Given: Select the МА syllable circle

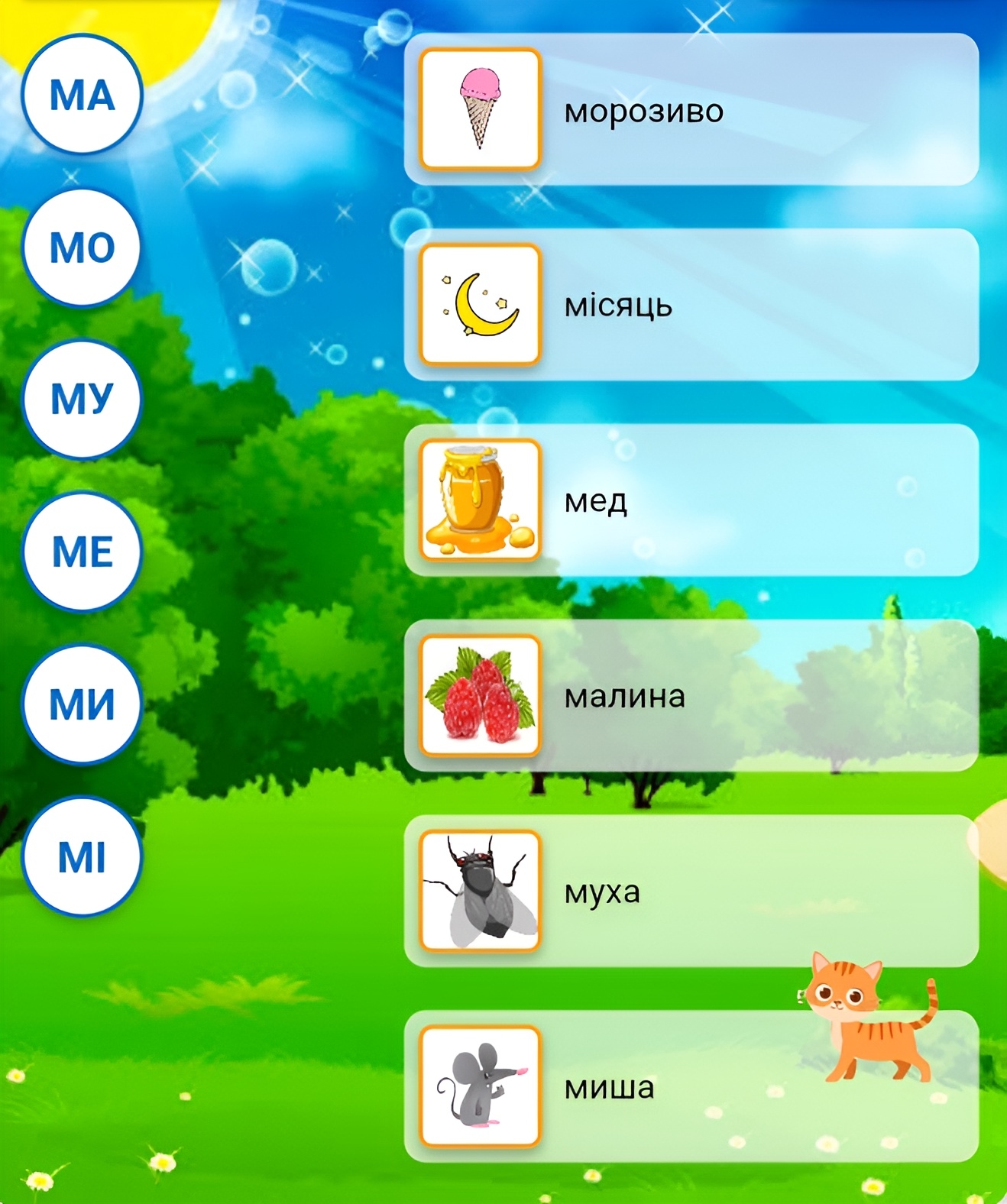Looking at the screenshot, I should tap(82, 95).
